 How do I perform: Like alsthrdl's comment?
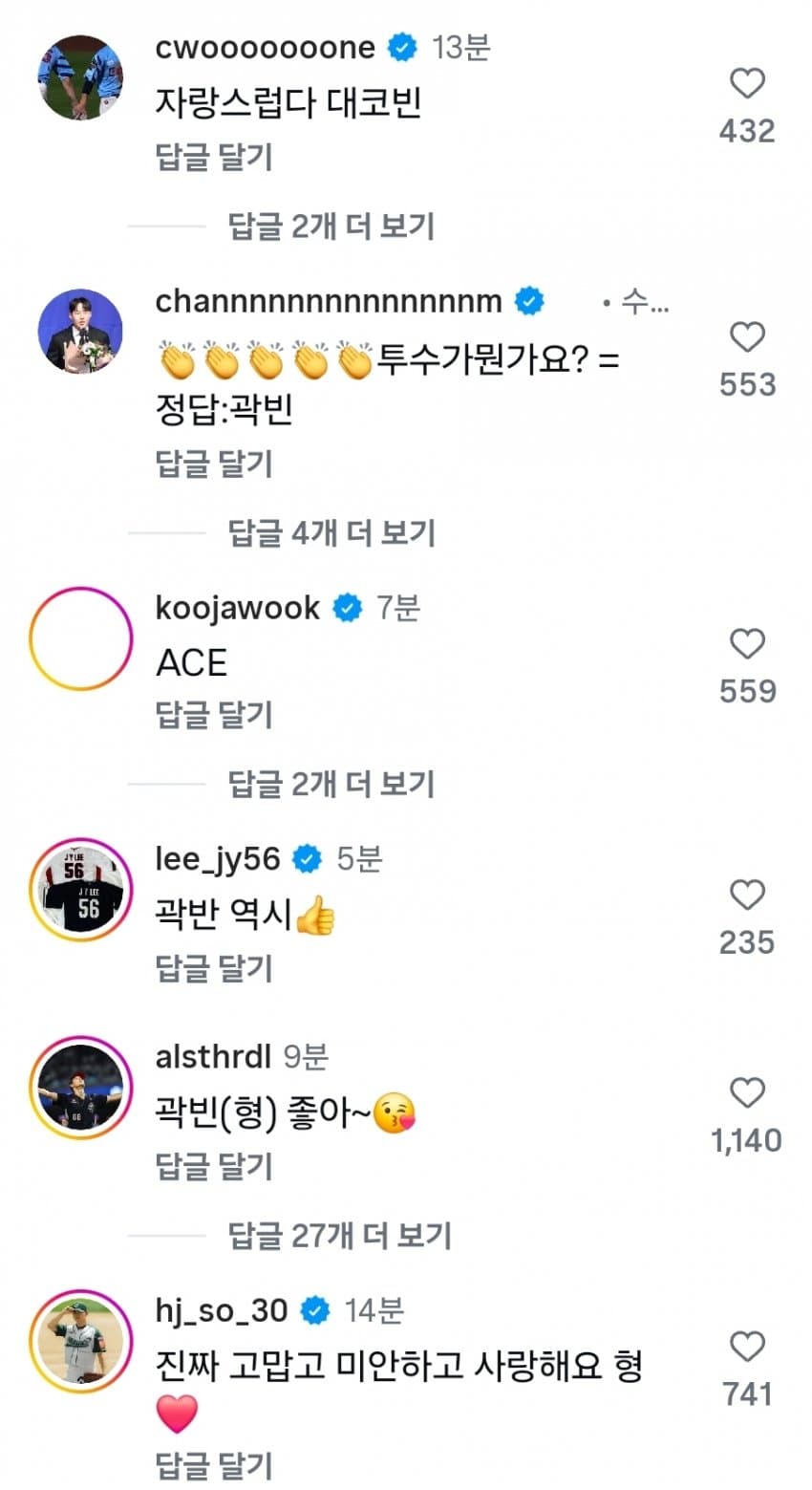(747, 1093)
